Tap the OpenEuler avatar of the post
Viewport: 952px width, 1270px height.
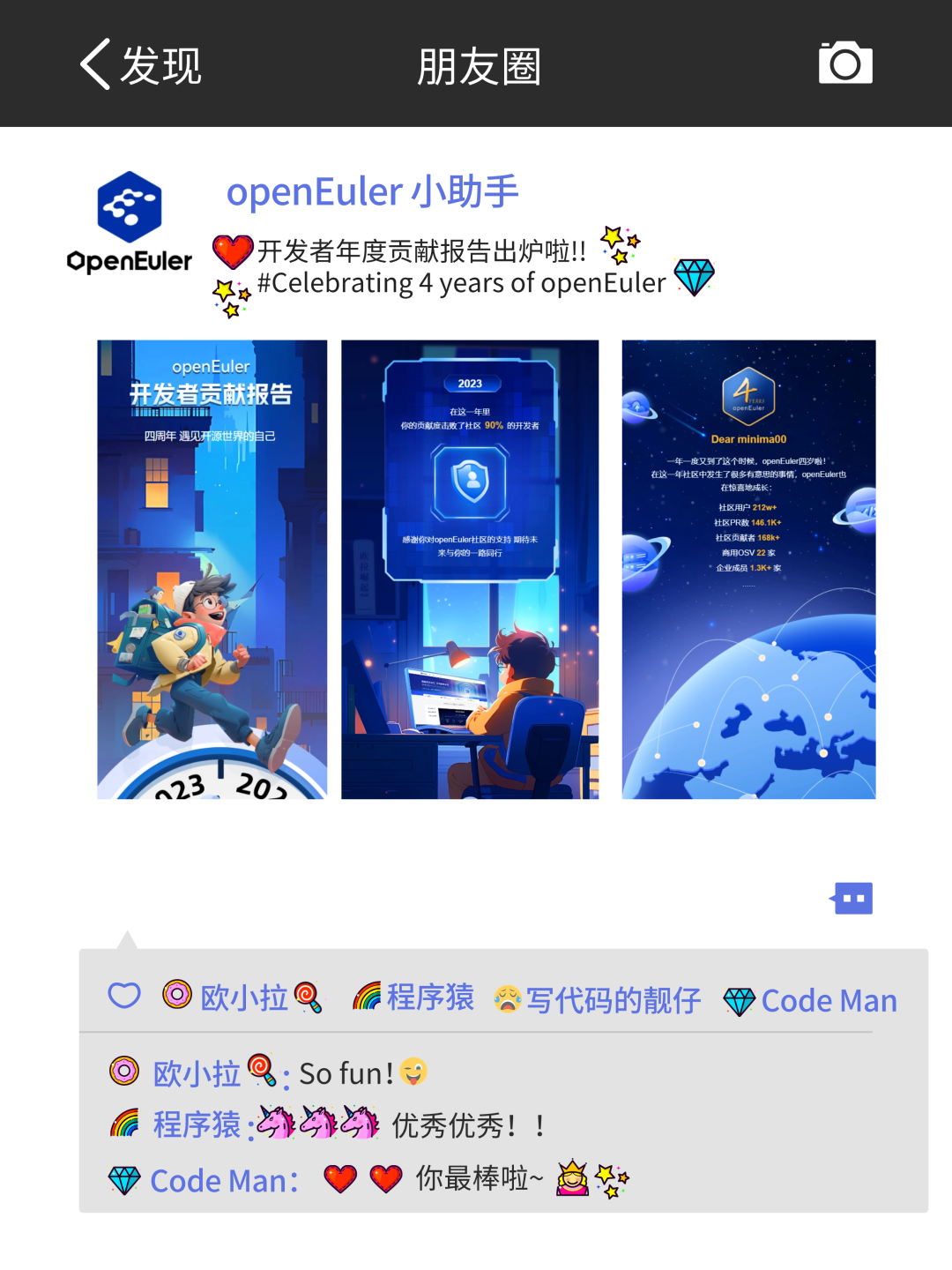pyautogui.click(x=130, y=222)
